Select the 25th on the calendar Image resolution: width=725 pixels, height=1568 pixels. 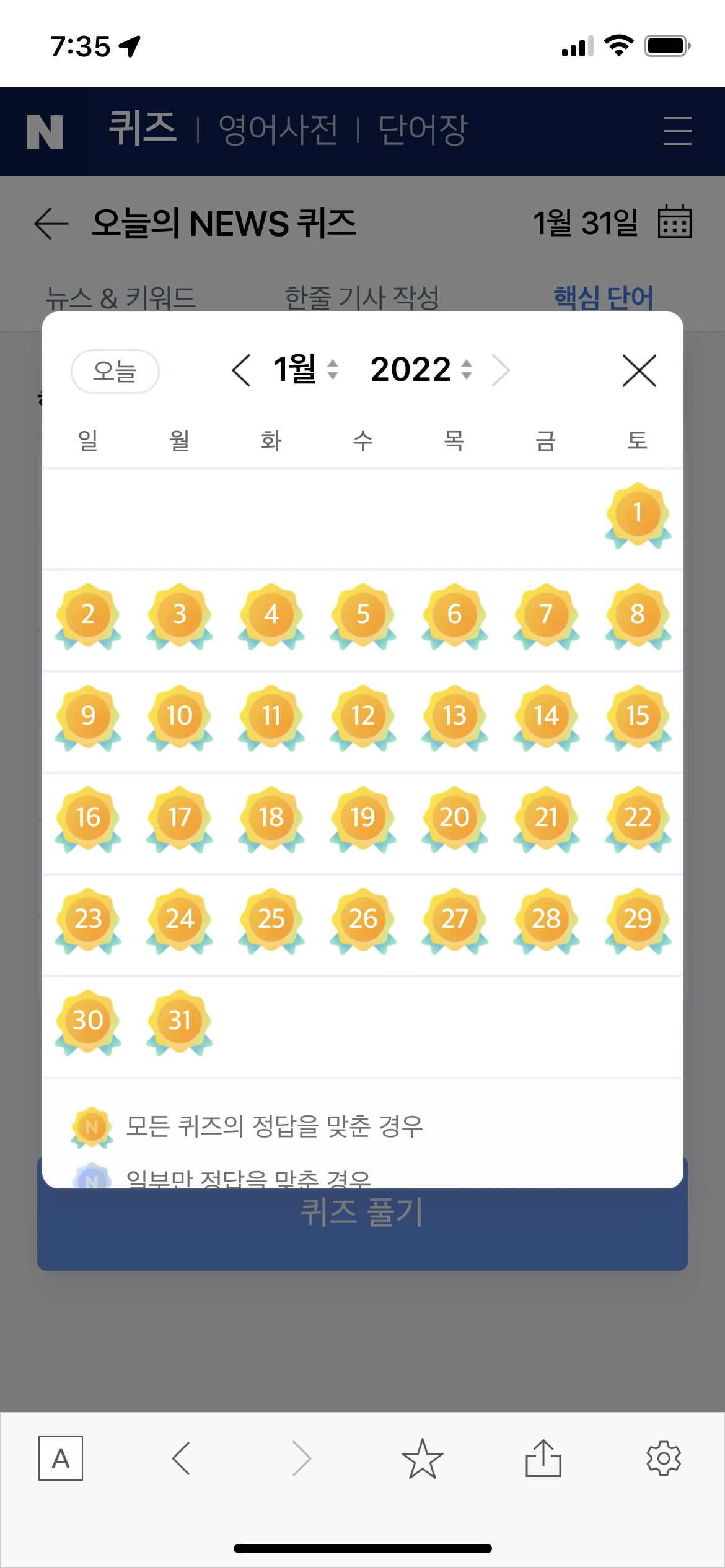271,920
